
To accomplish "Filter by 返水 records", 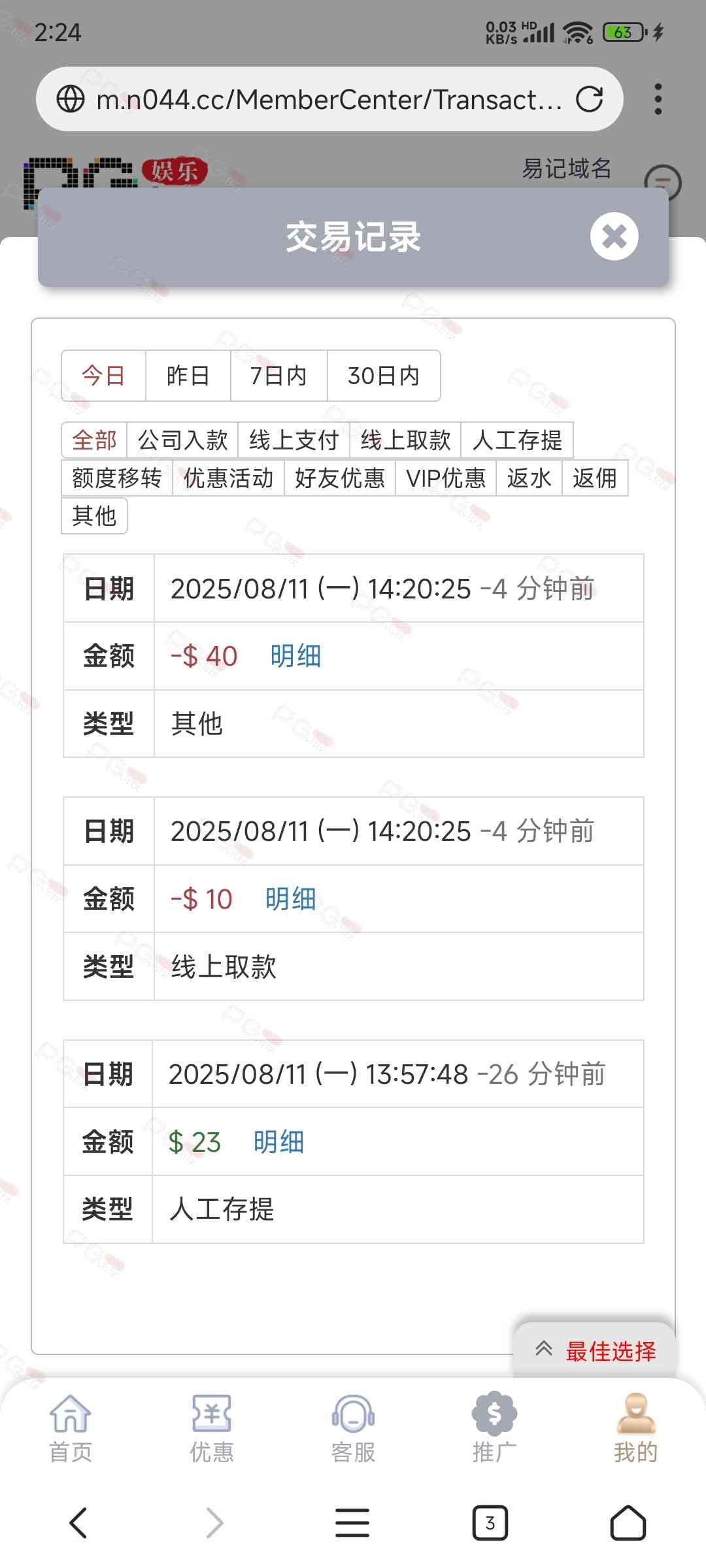I will pyautogui.click(x=529, y=478).
